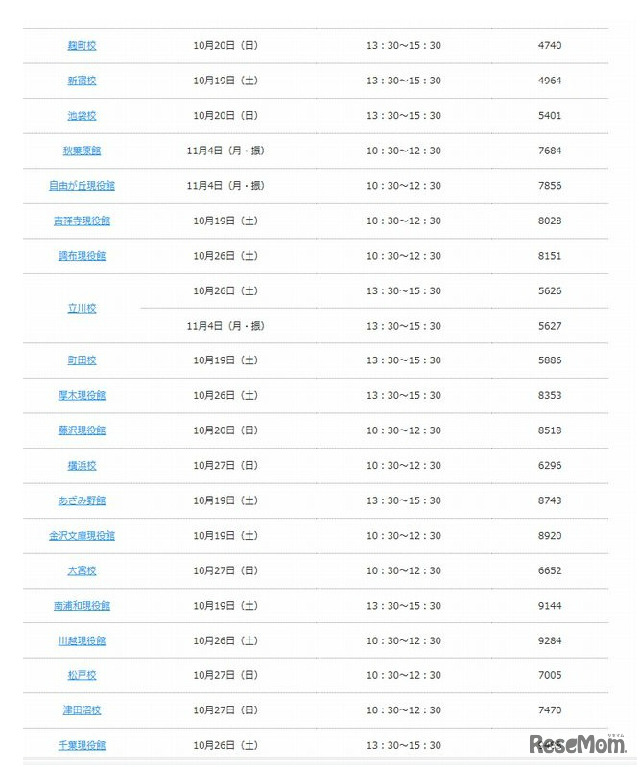Open the 川越現役館 link

(x=82, y=641)
